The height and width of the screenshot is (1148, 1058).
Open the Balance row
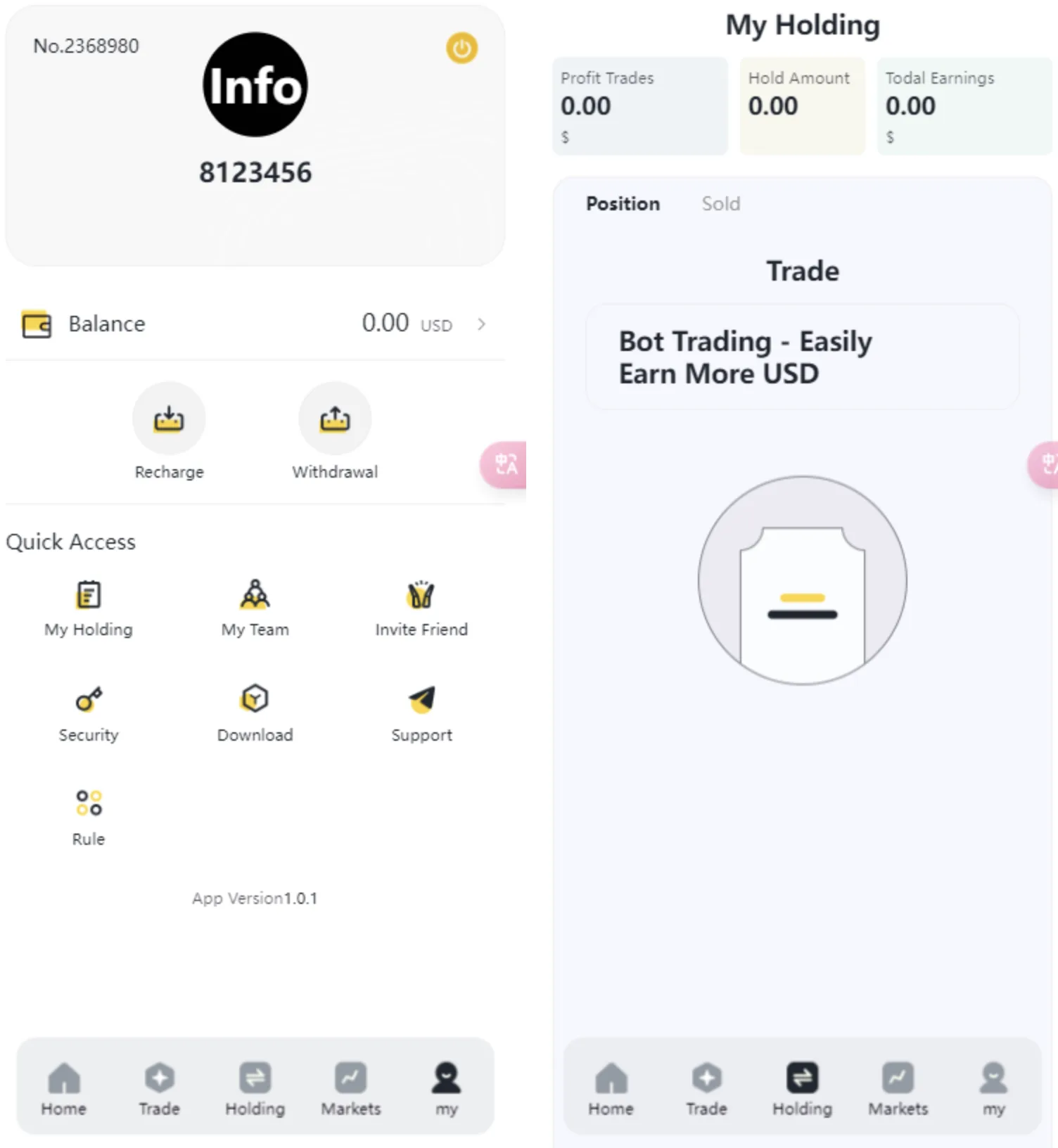pos(255,324)
